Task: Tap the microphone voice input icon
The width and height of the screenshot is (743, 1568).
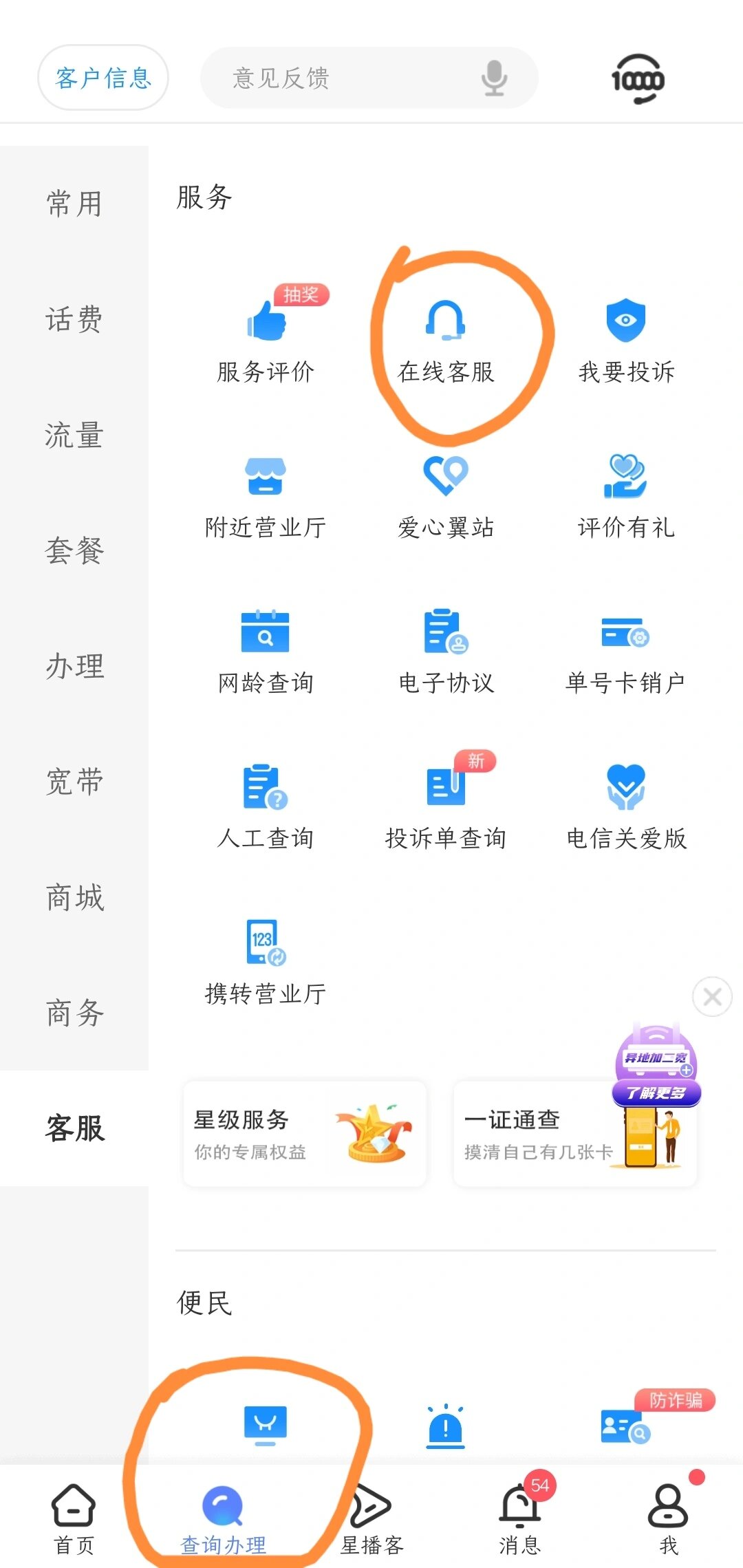Action: (493, 78)
